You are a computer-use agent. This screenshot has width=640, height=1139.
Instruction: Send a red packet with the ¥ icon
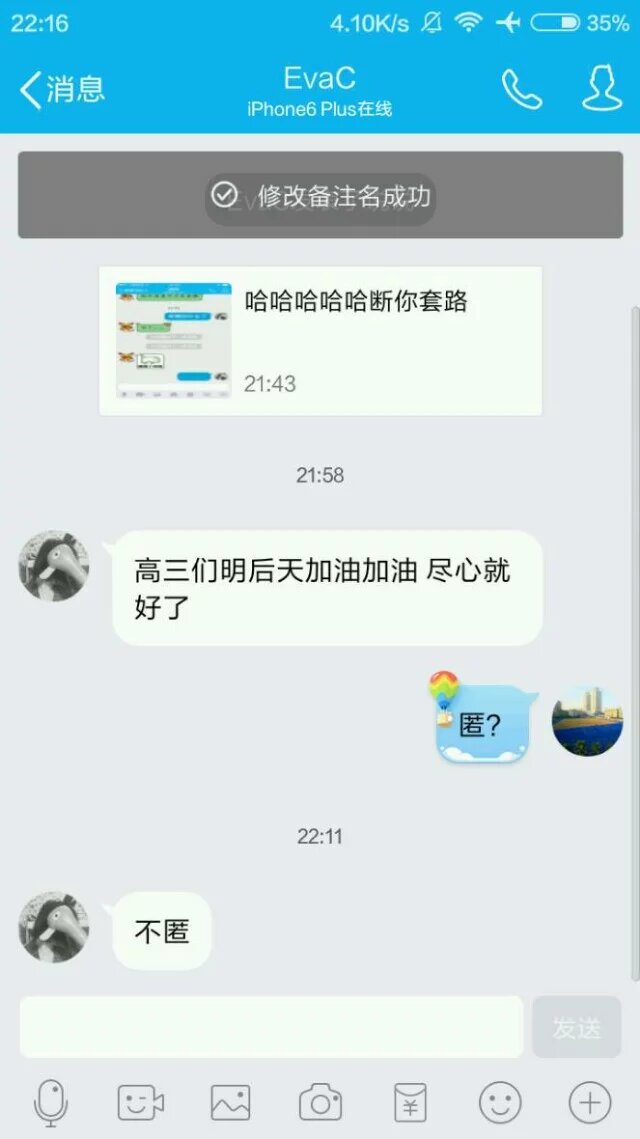click(410, 1103)
